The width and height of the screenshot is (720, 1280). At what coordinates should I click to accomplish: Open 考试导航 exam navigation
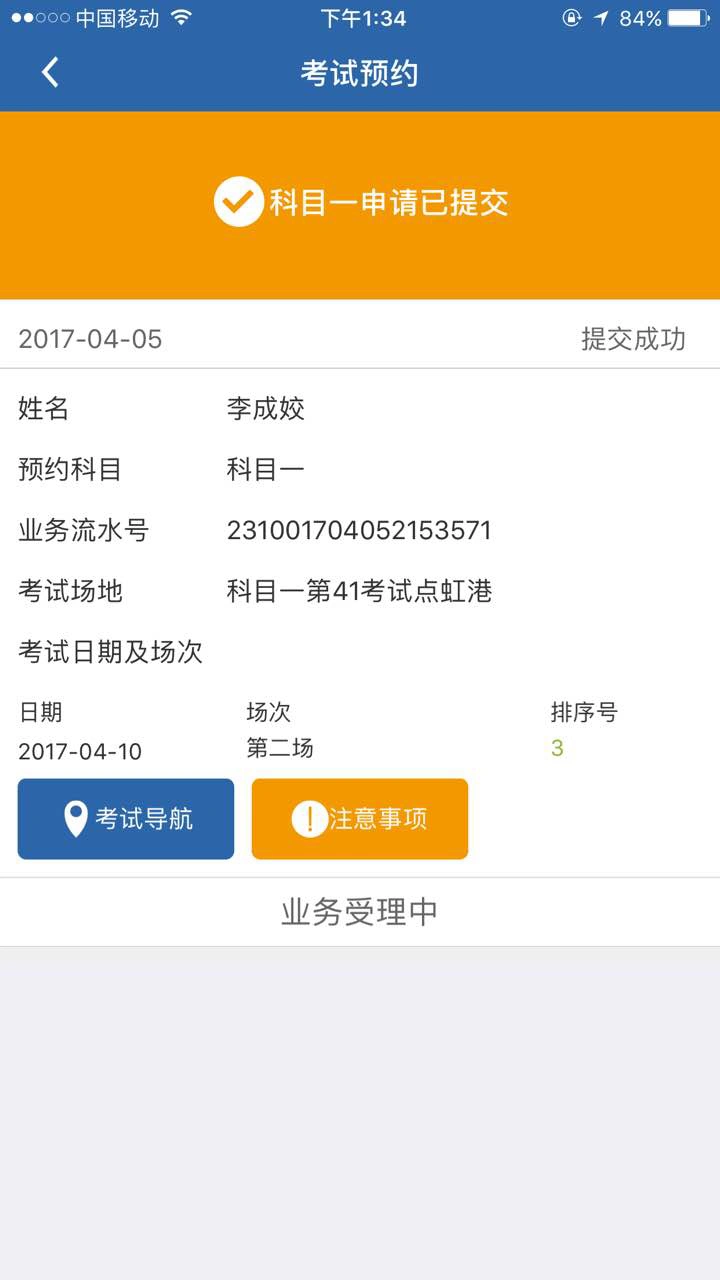[126, 819]
